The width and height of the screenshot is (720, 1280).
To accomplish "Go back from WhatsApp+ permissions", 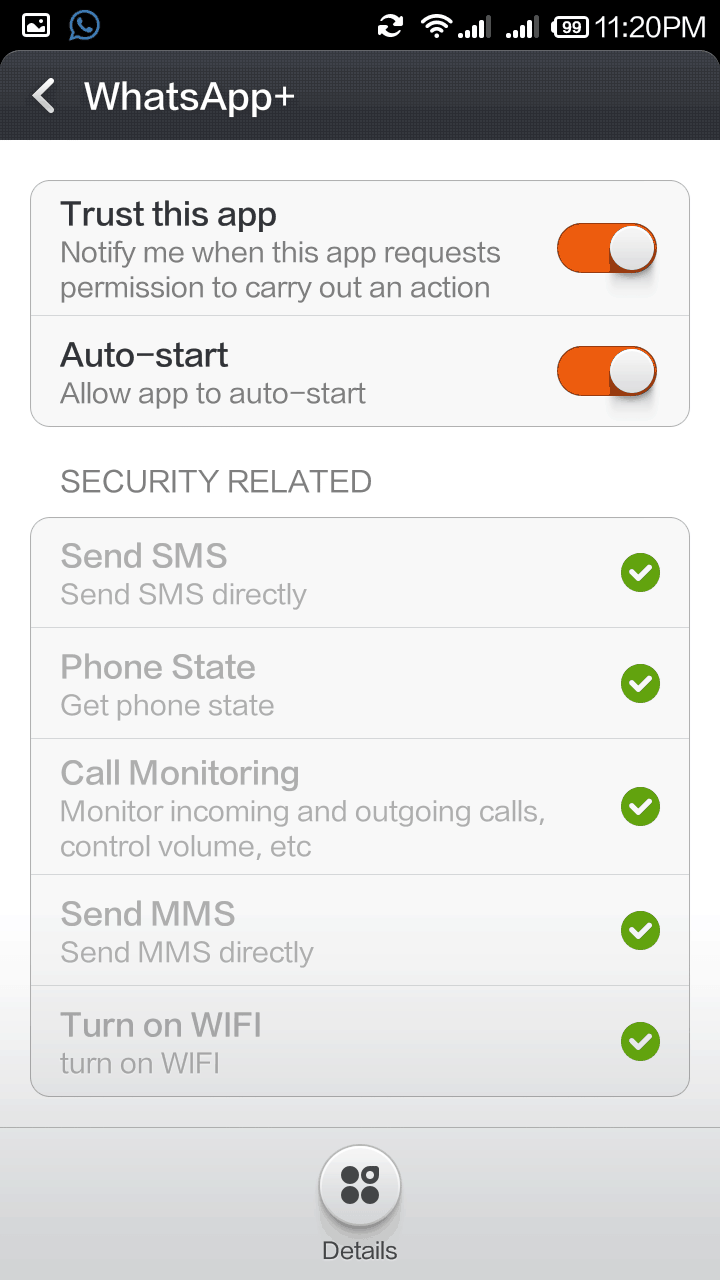I will [44, 96].
